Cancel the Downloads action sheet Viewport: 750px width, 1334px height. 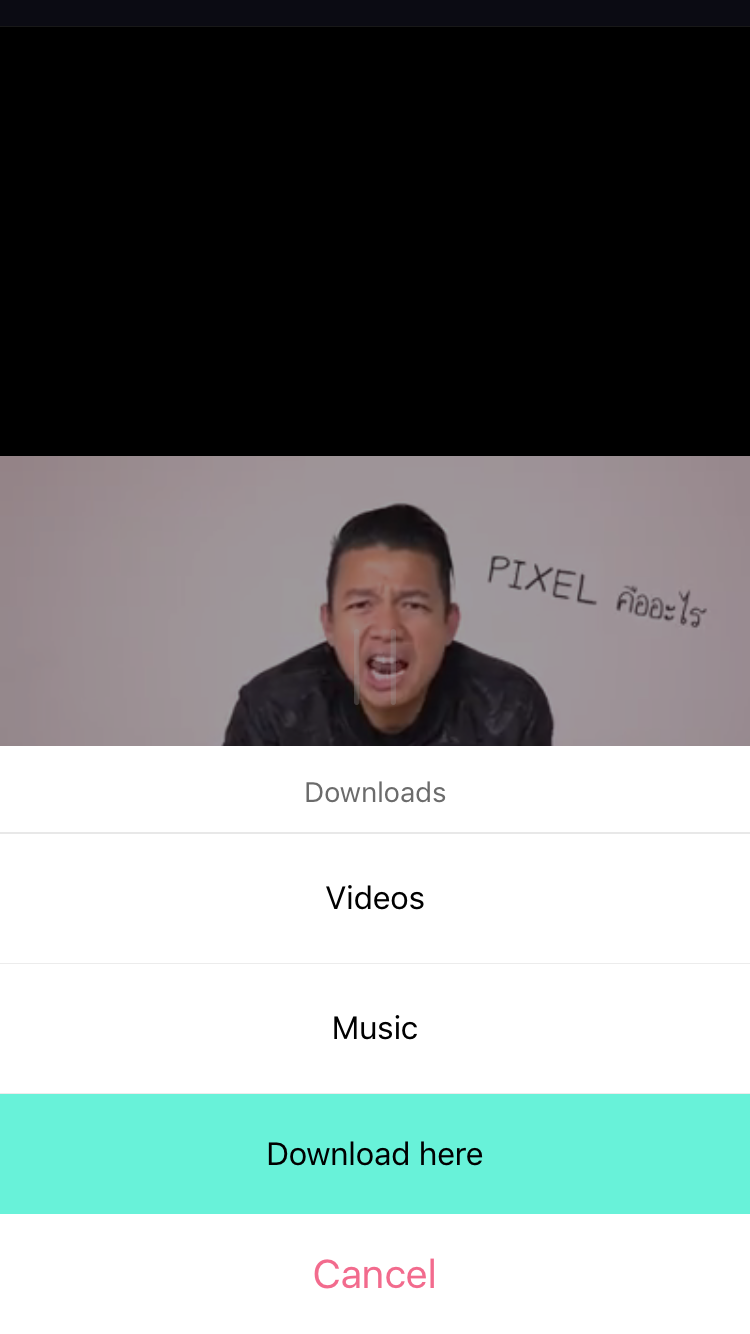point(375,1274)
